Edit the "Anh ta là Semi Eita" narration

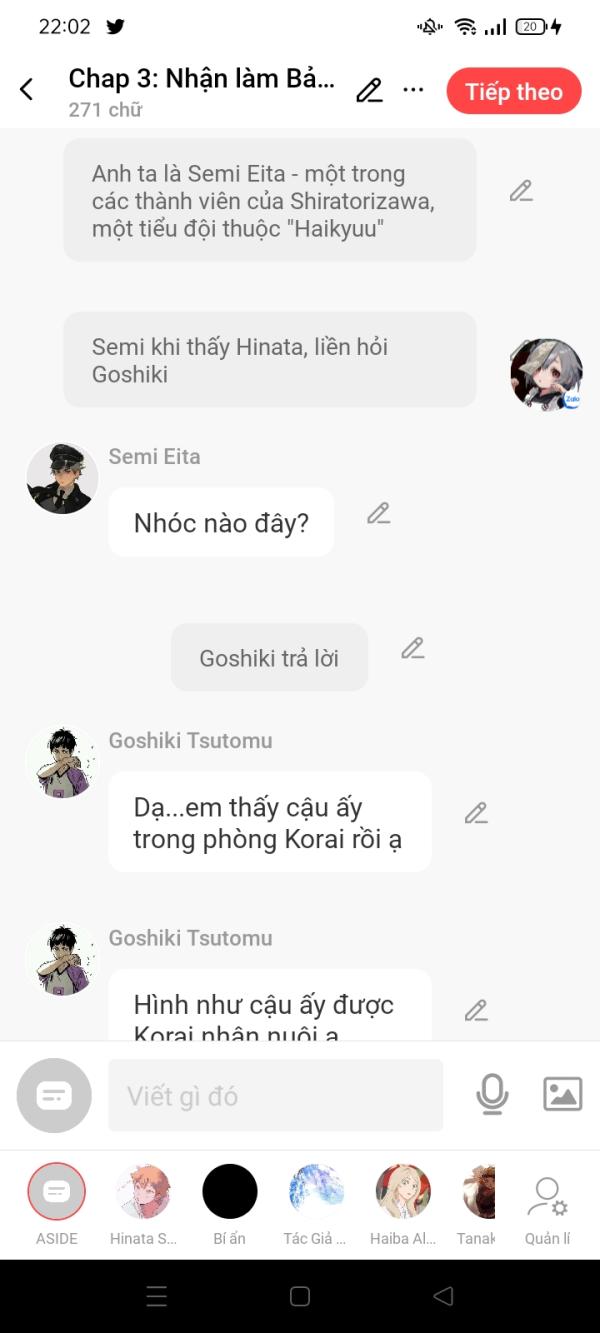point(521,191)
